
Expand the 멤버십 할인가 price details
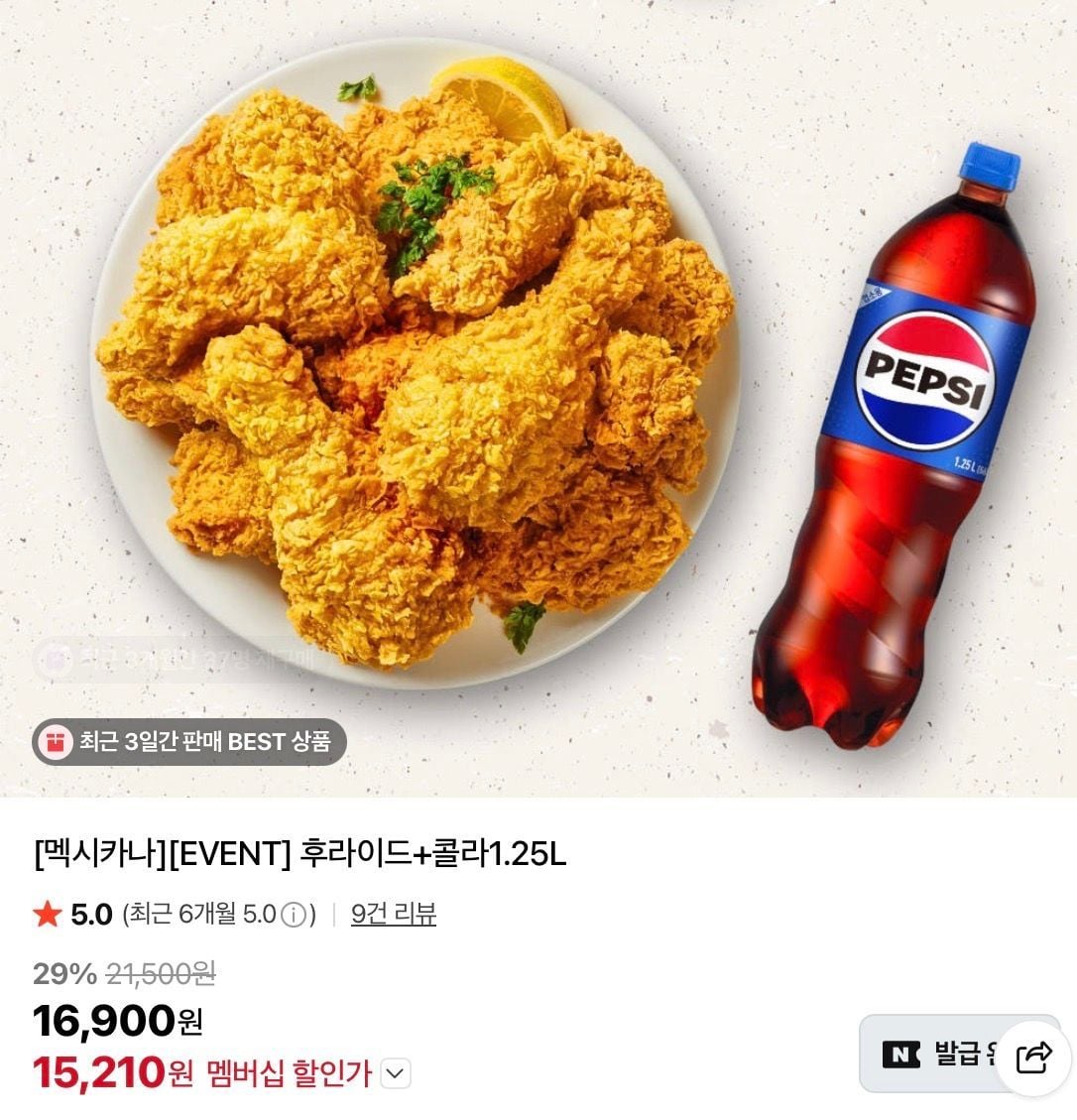(396, 1072)
